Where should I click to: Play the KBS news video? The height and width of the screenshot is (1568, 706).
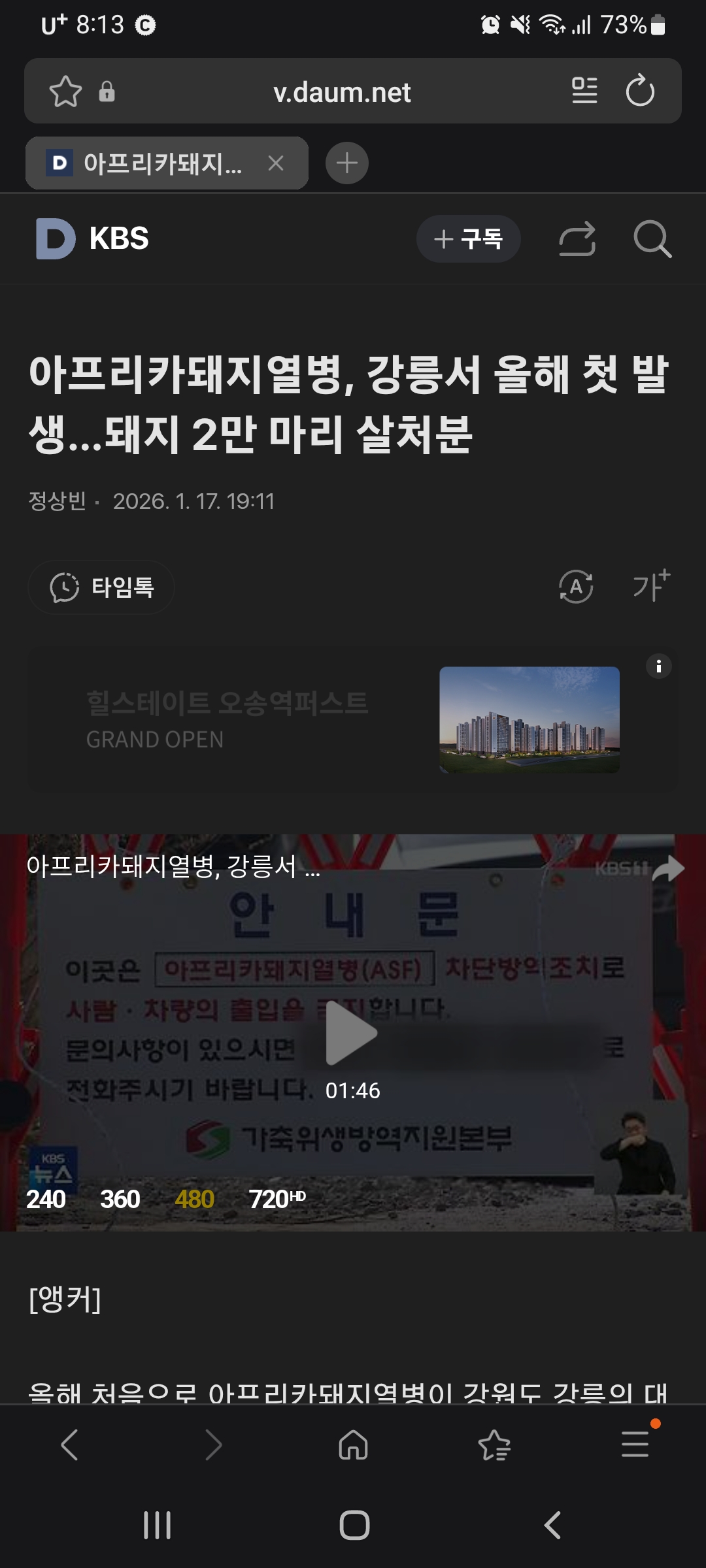click(x=352, y=1033)
